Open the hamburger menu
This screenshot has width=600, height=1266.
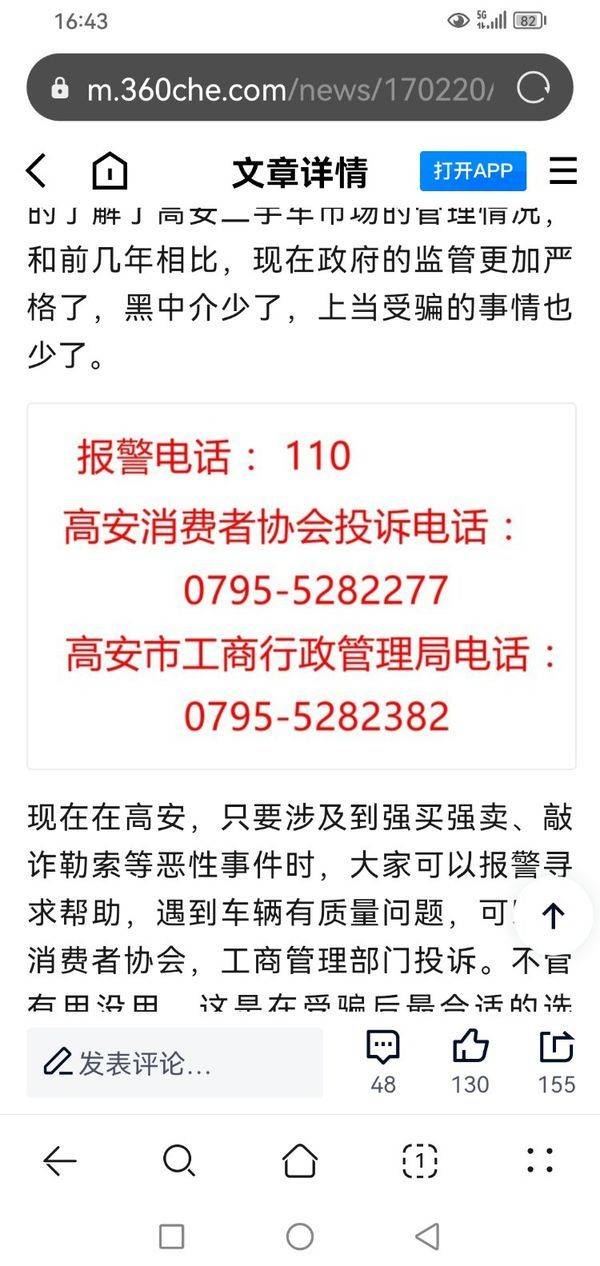[563, 171]
